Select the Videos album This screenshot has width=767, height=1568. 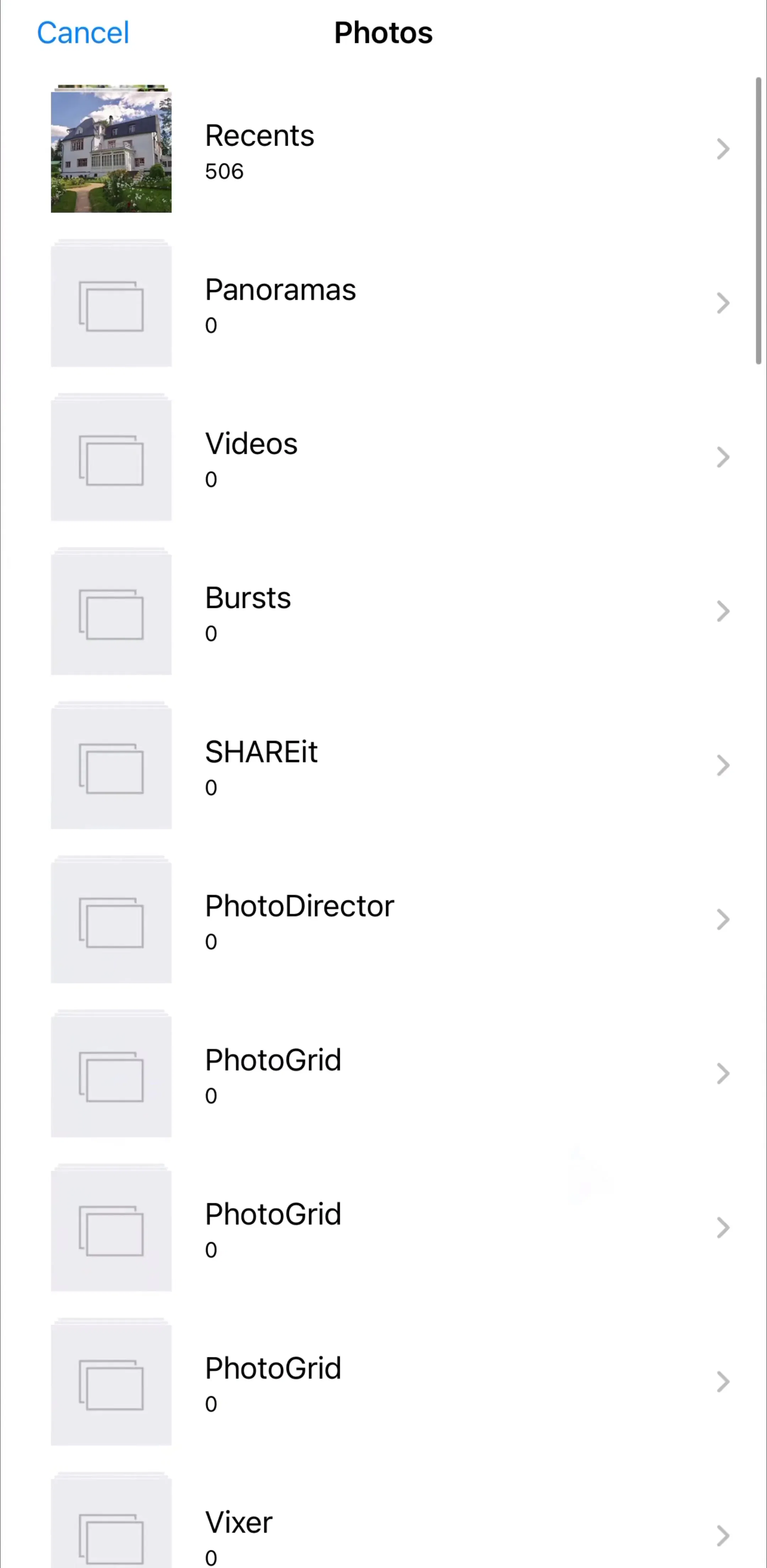point(383,457)
